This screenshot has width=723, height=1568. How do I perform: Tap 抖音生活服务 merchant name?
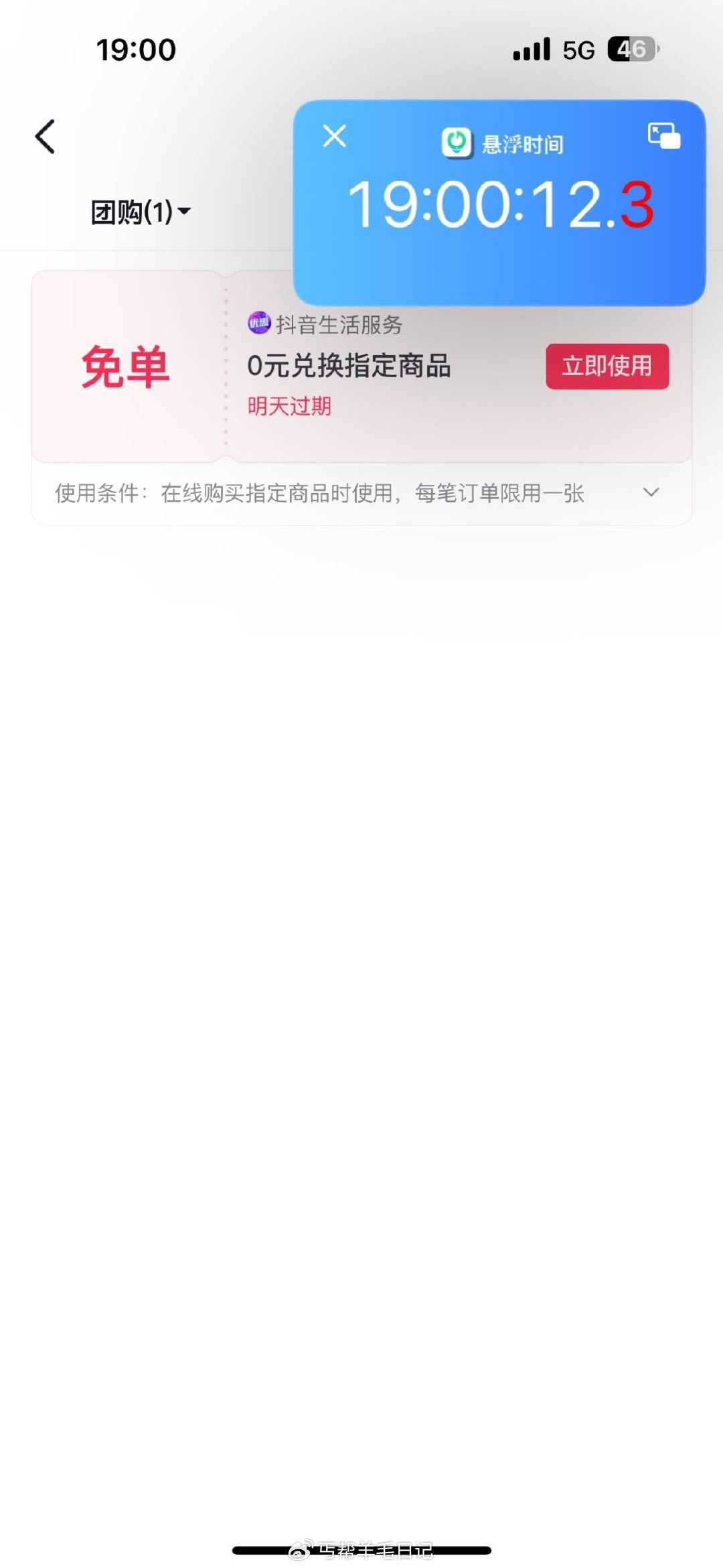click(339, 326)
